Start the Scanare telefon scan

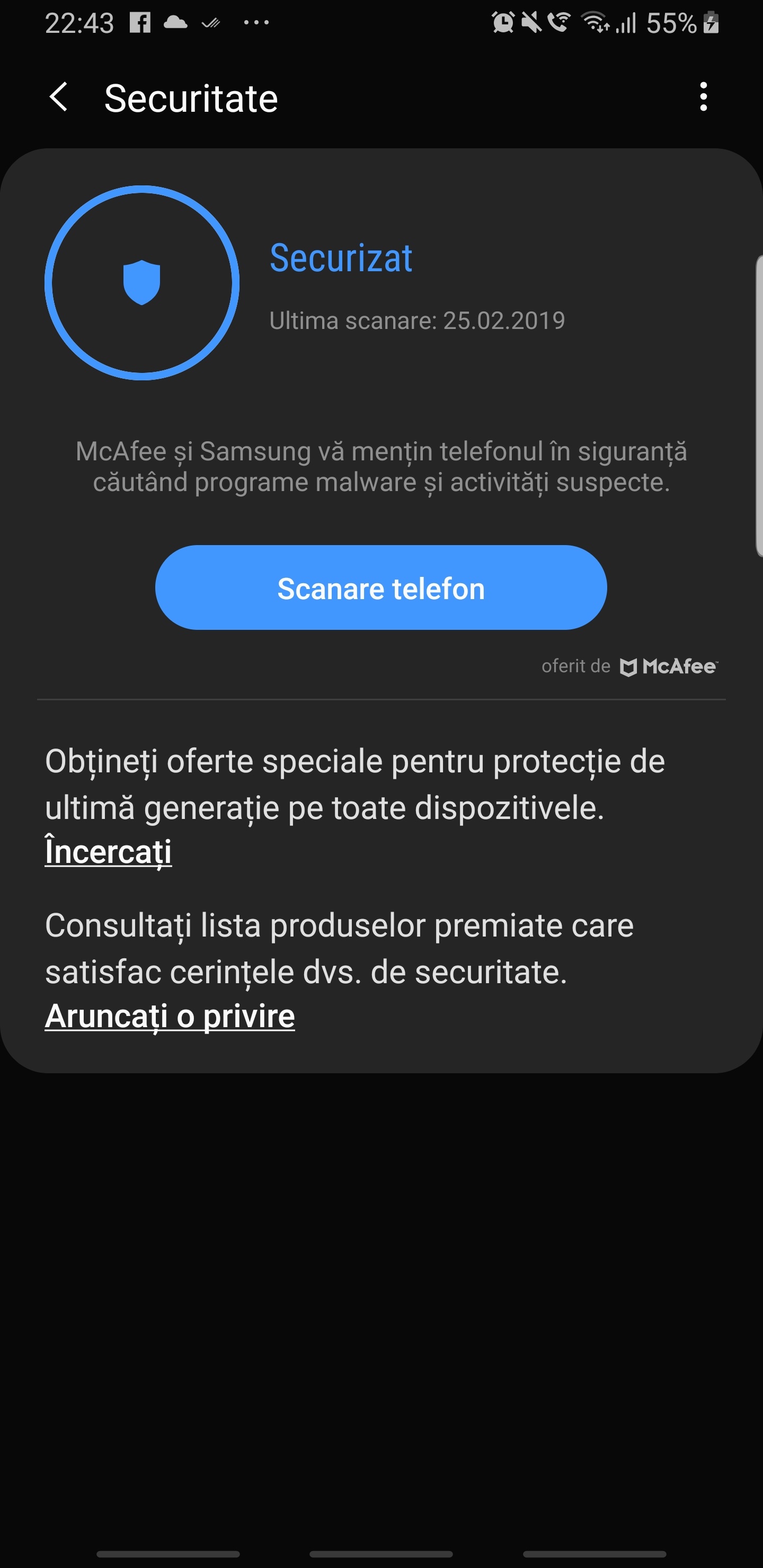(380, 587)
